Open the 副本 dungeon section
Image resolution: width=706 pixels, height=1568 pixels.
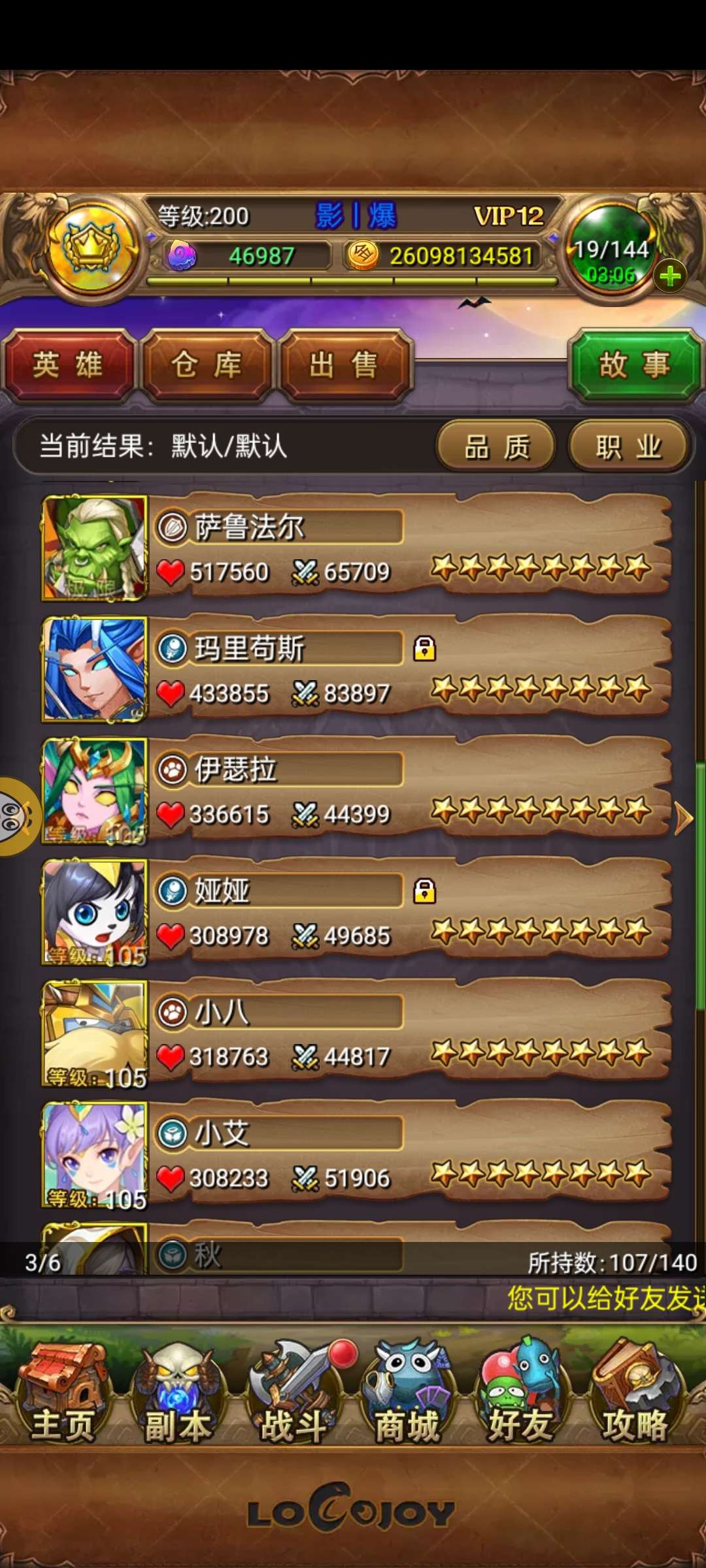click(178, 1393)
